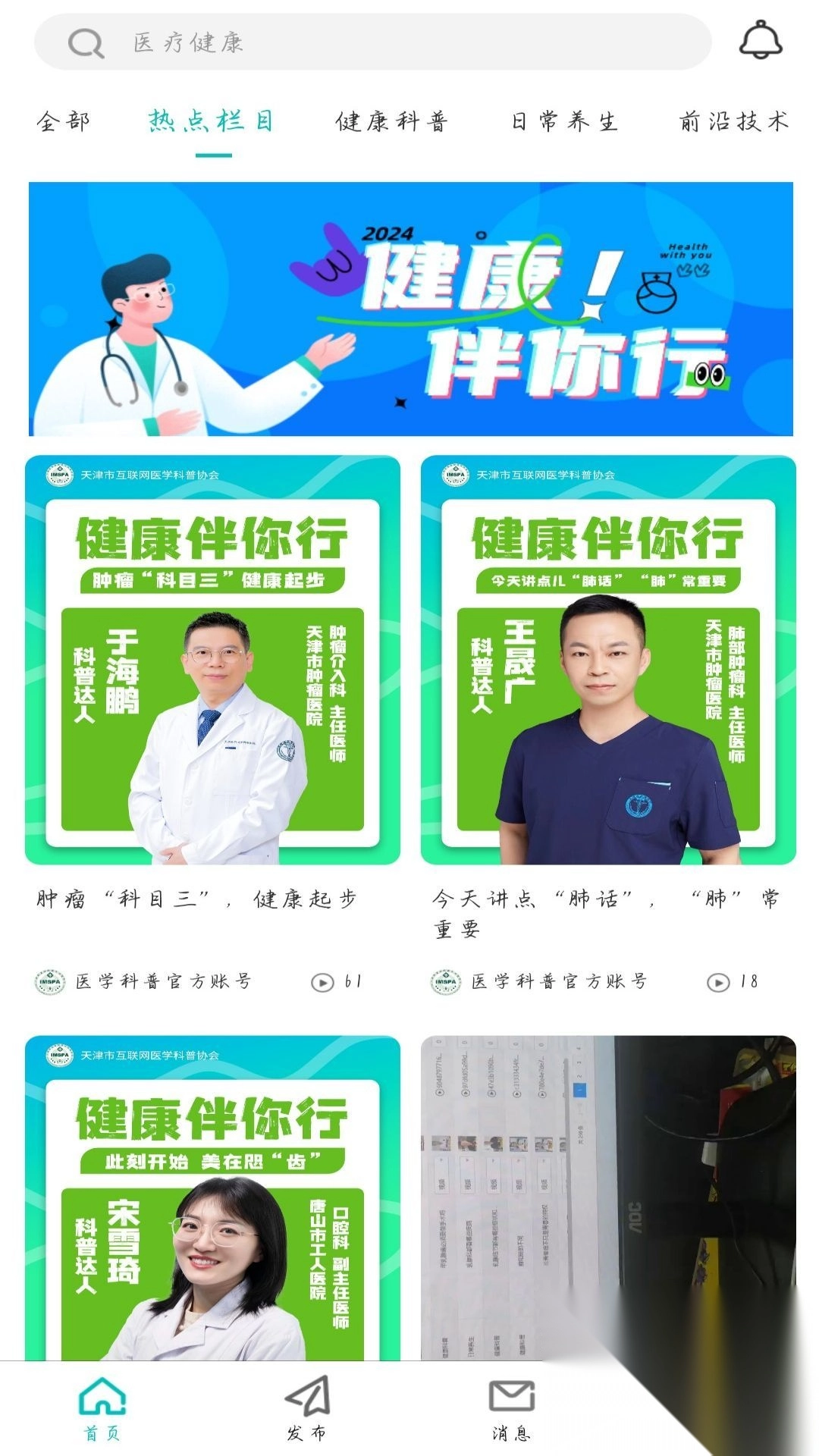Select the 日常养生 tab

tap(563, 120)
